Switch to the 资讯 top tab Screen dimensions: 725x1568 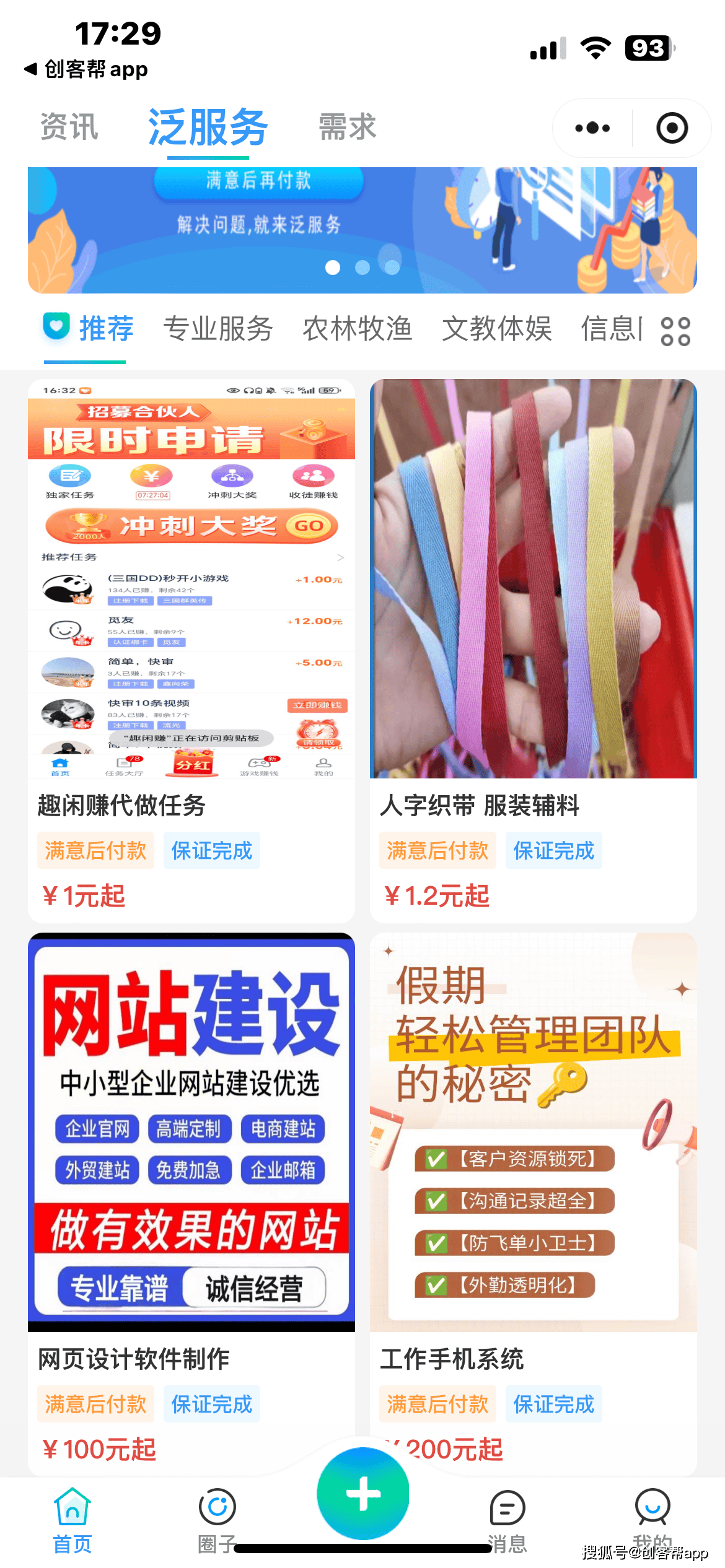[69, 128]
